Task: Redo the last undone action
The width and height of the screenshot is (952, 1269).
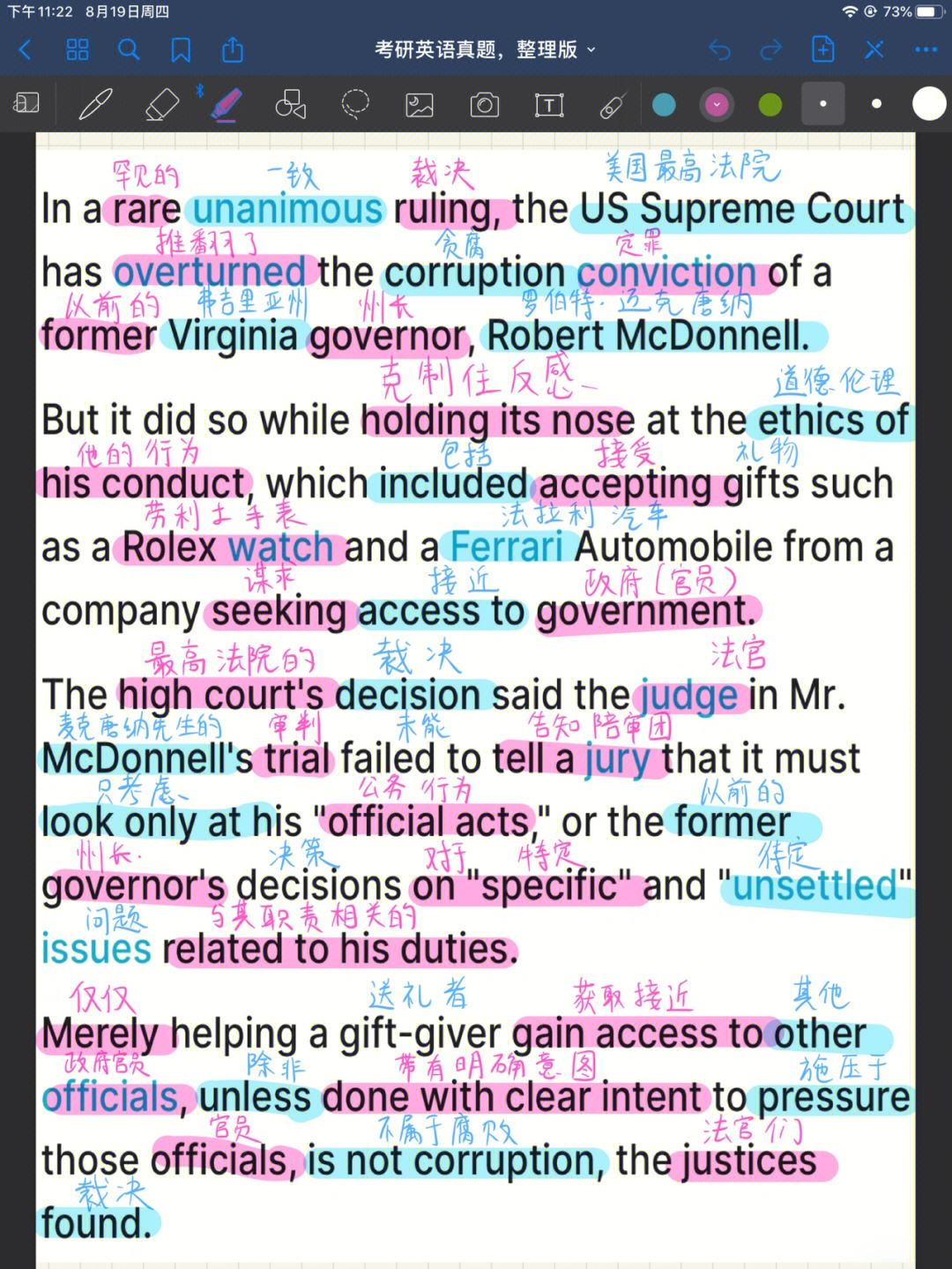Action: pyautogui.click(x=771, y=50)
